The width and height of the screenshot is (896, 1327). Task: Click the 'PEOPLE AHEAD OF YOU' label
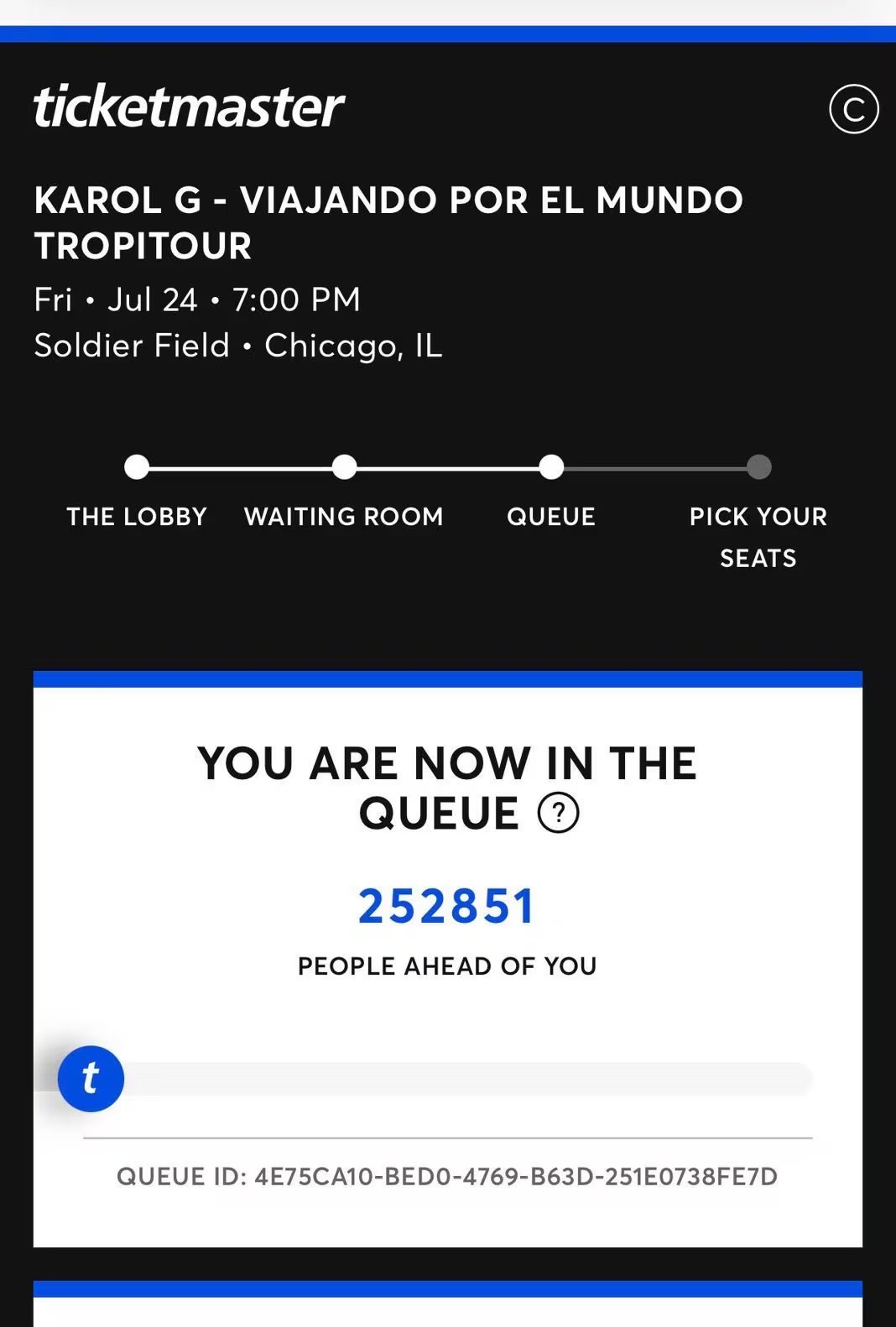445,965
